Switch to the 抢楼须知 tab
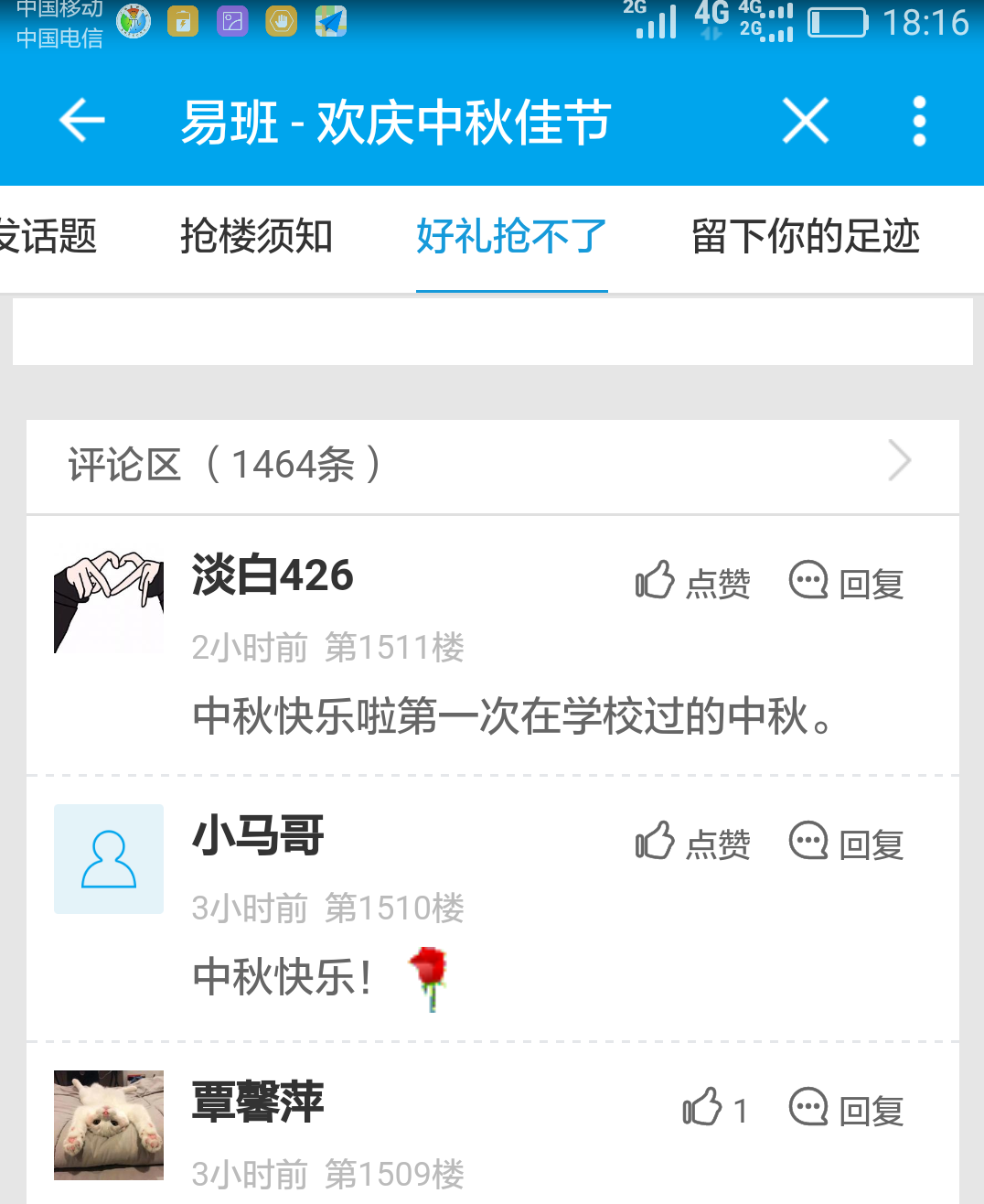The height and width of the screenshot is (1204, 984). point(256,237)
